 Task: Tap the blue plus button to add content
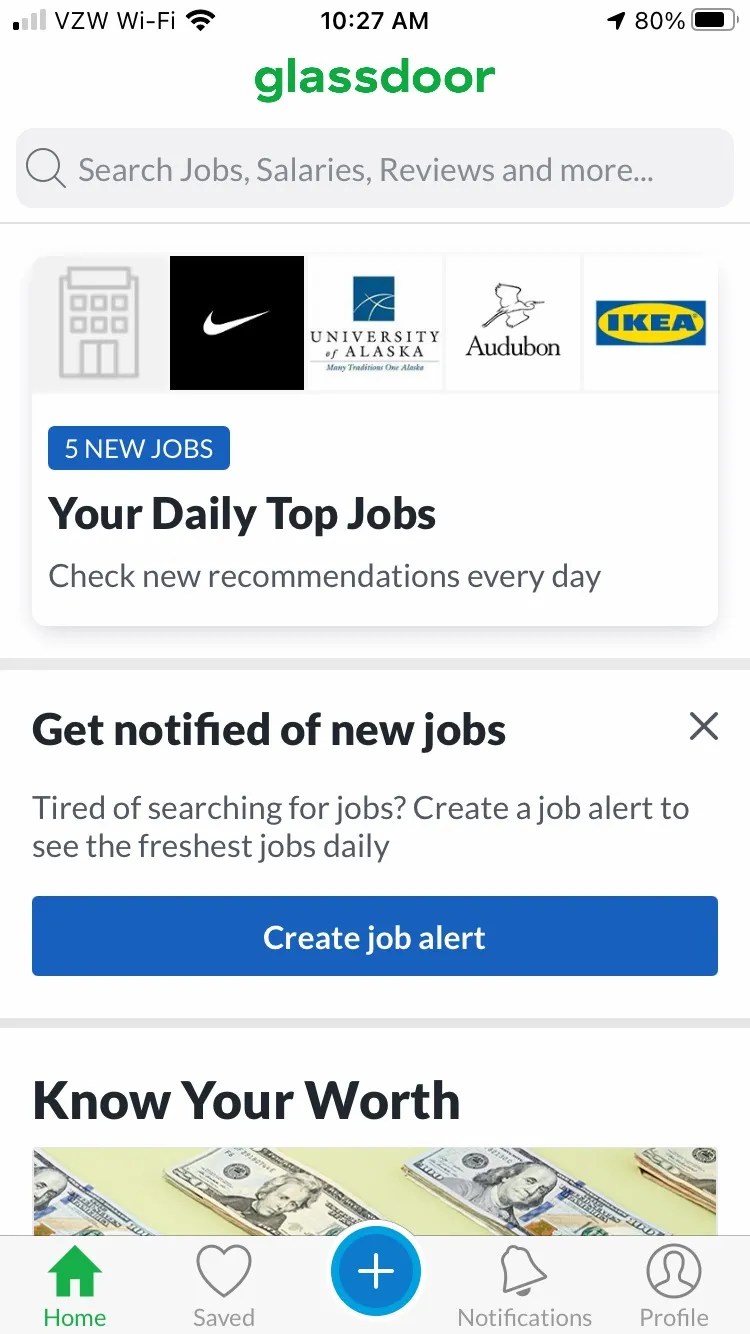point(375,1271)
